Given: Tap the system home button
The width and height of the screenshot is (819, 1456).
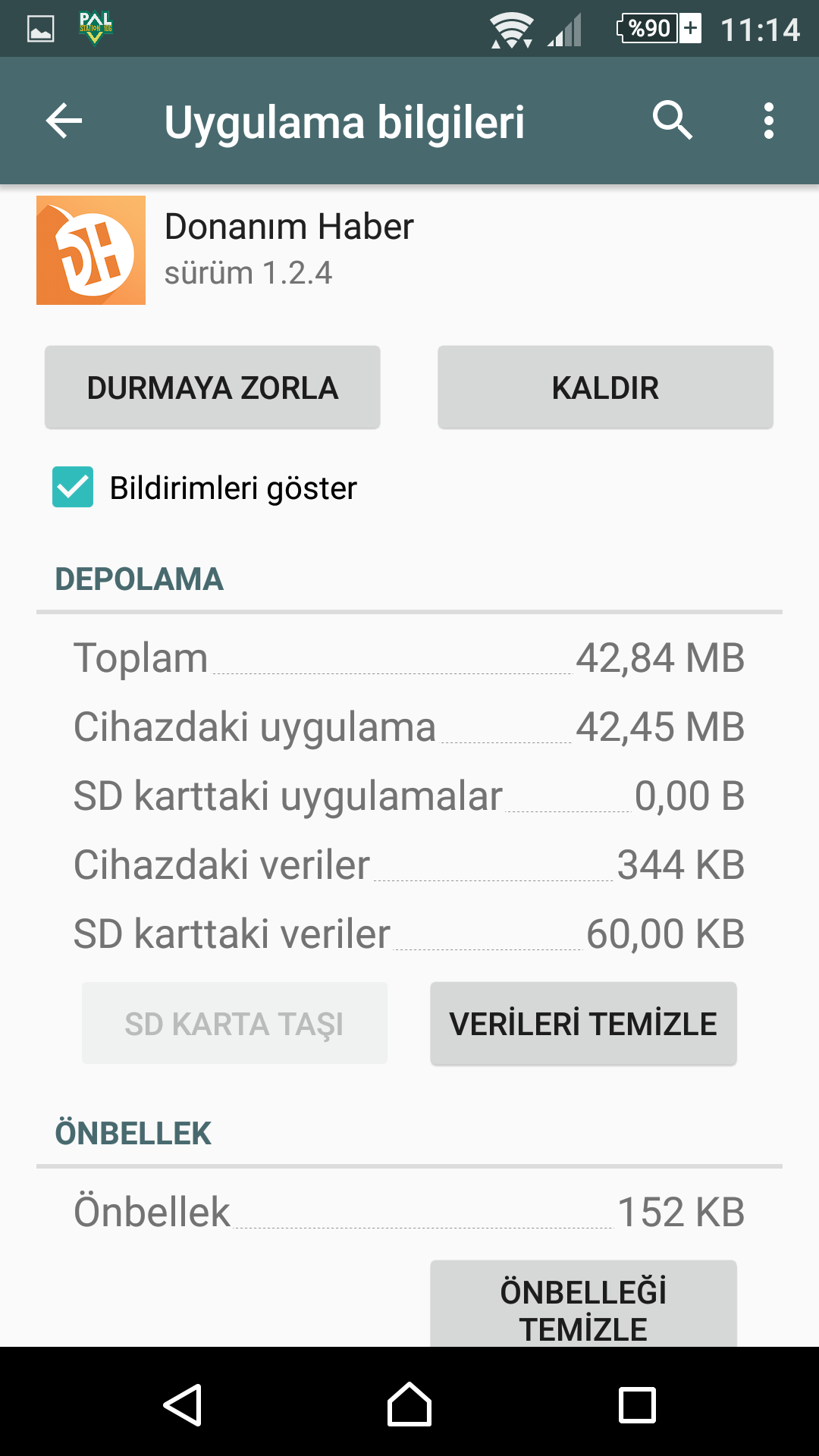Looking at the screenshot, I should [409, 1404].
